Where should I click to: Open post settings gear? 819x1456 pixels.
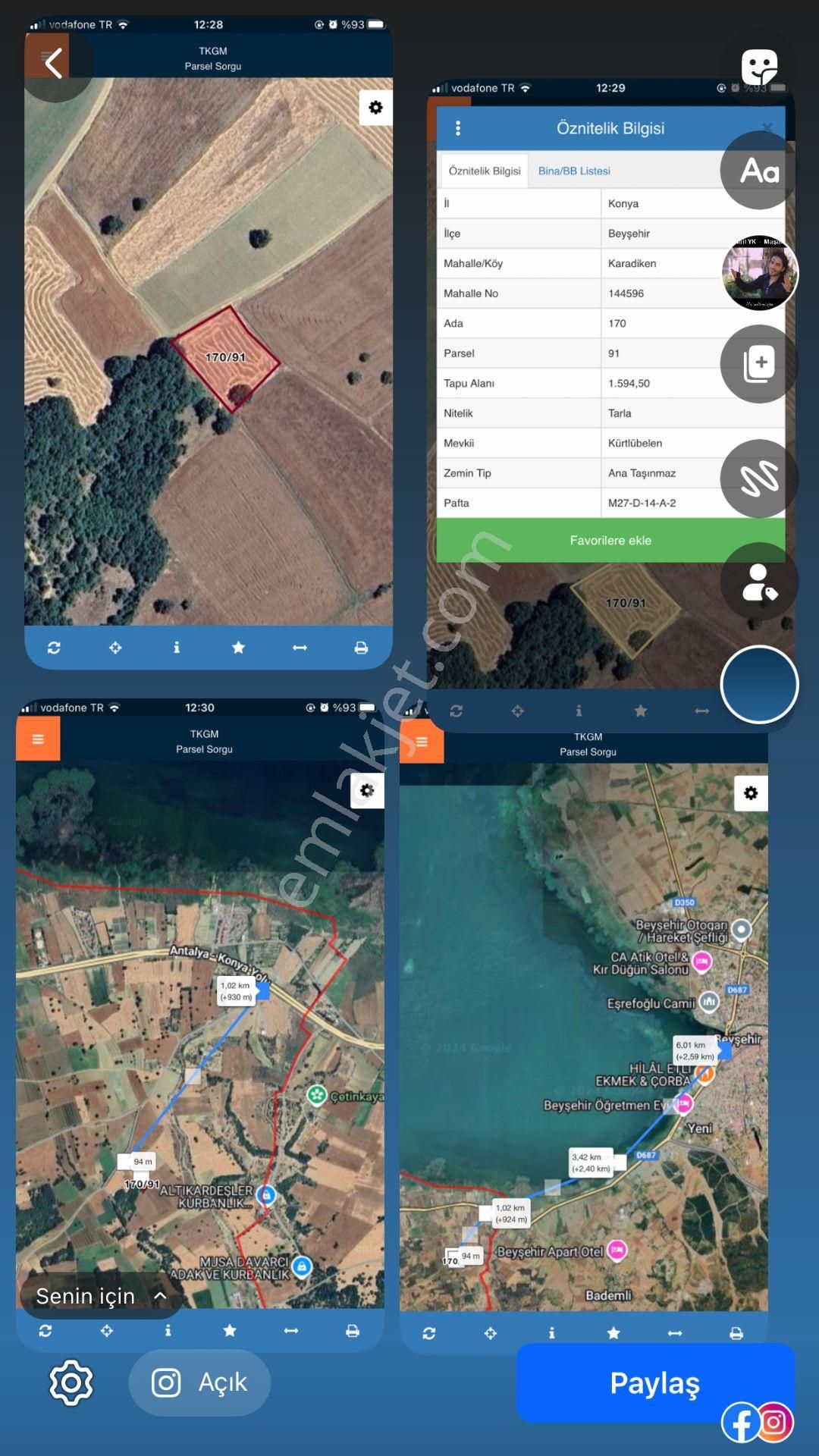[x=71, y=1382]
